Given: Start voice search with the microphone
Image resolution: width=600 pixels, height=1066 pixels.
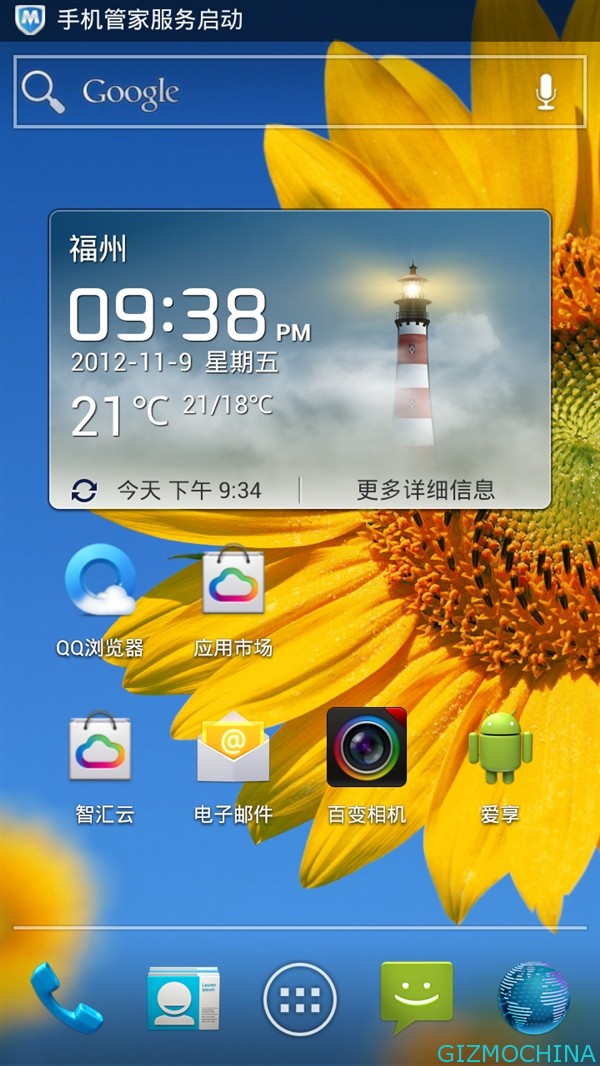Looking at the screenshot, I should [545, 92].
